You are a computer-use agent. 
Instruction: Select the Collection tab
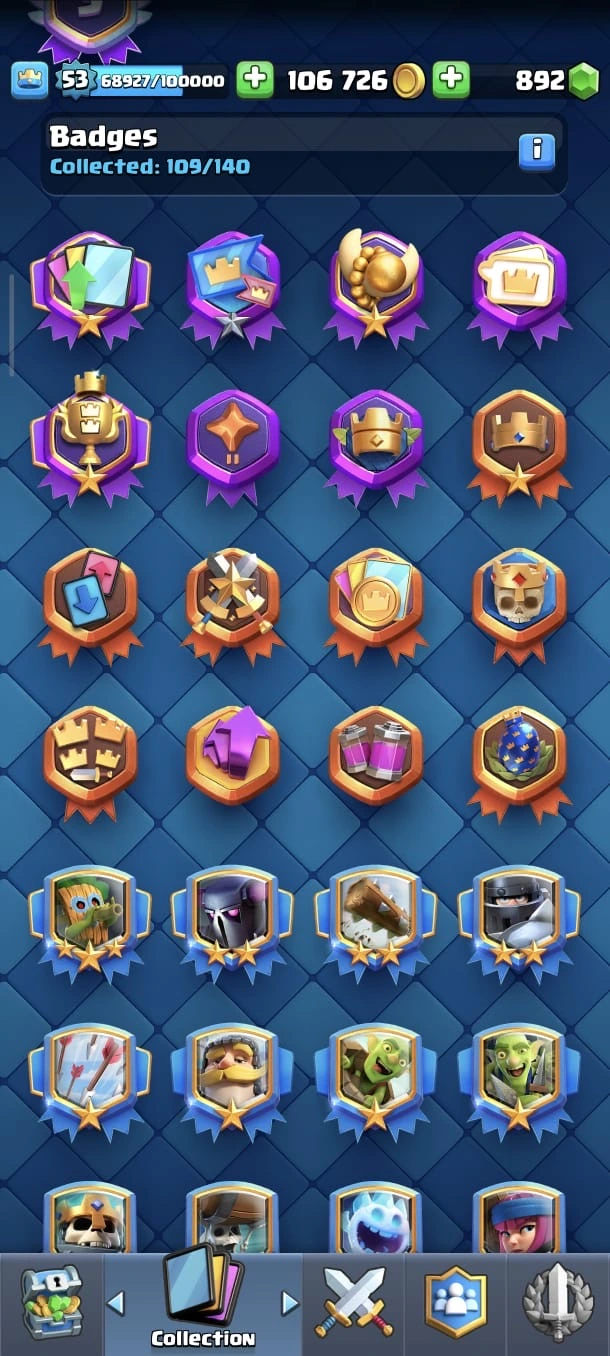coord(203,1300)
